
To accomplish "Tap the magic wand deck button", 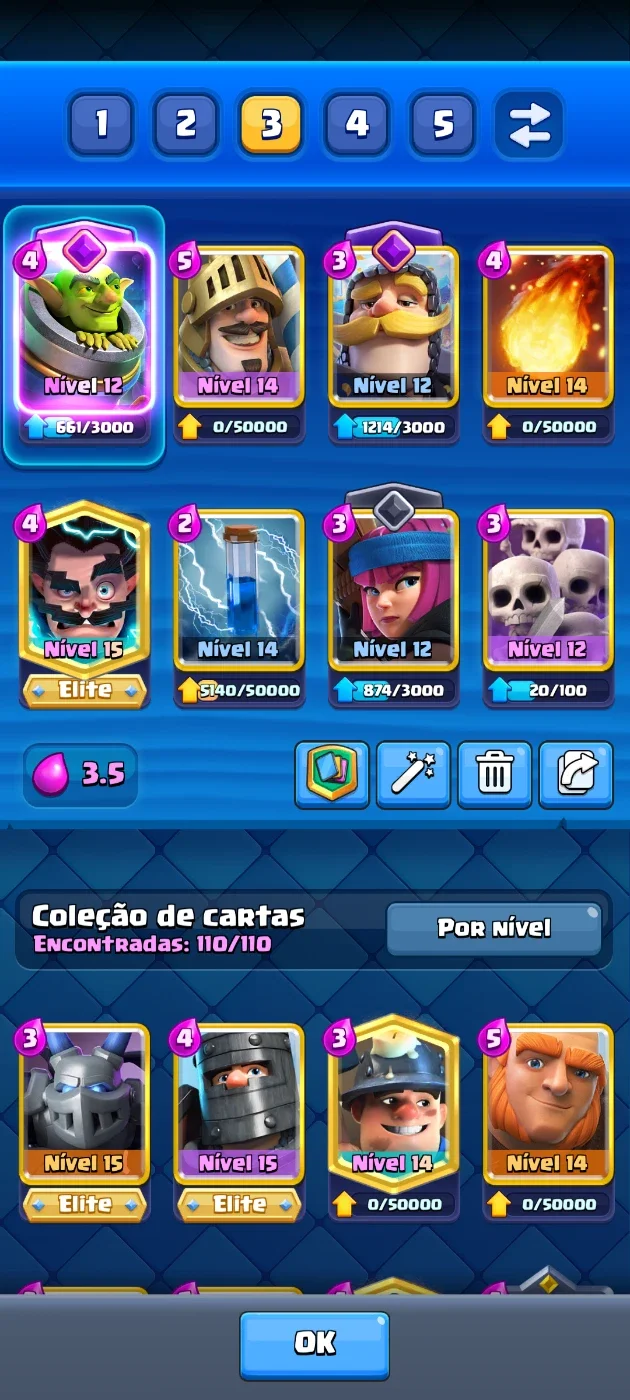I will tap(413, 774).
